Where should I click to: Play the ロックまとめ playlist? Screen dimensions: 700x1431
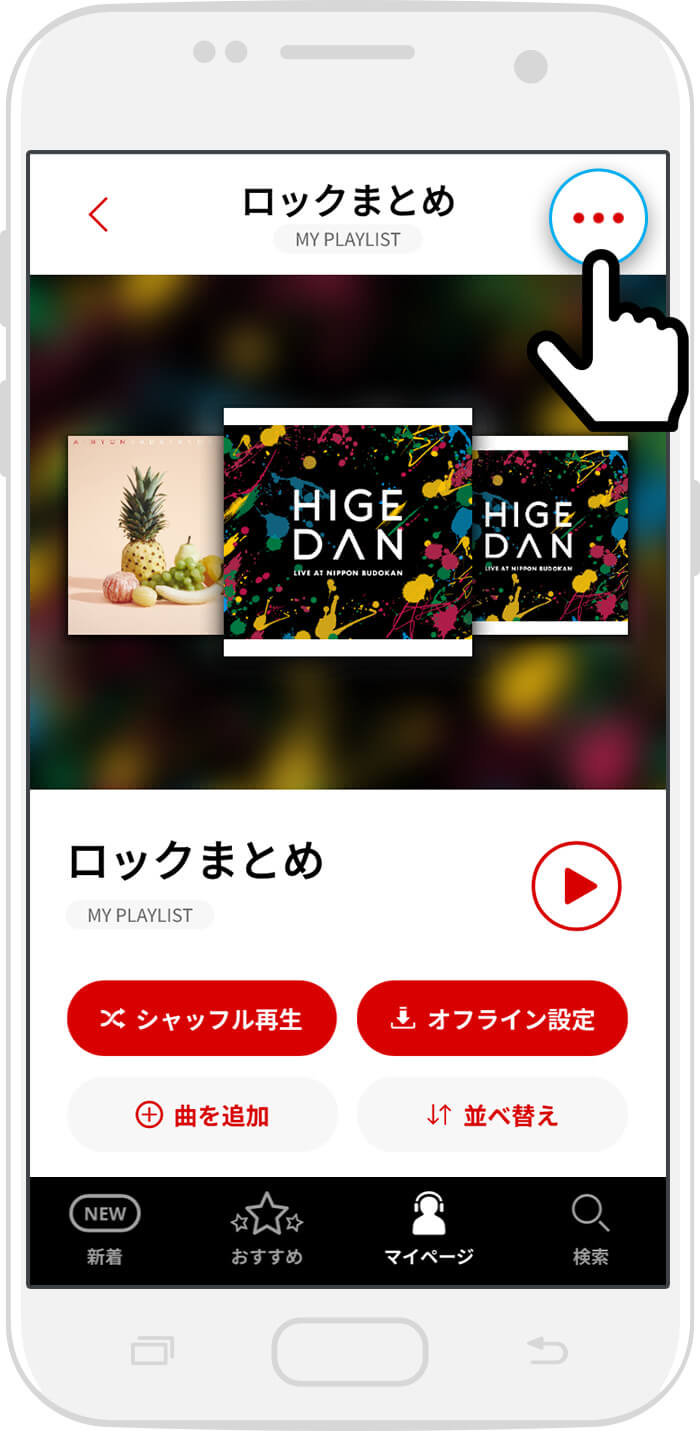point(576,886)
